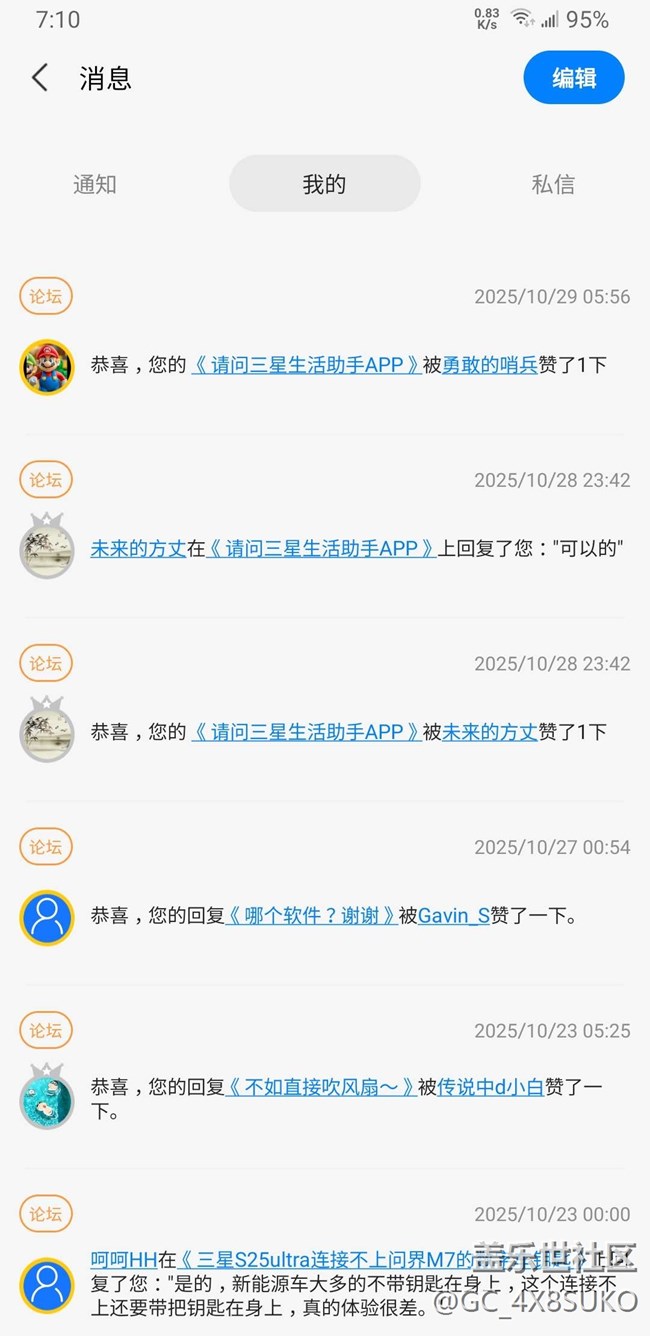Switch to the 私信 tab

(x=553, y=184)
